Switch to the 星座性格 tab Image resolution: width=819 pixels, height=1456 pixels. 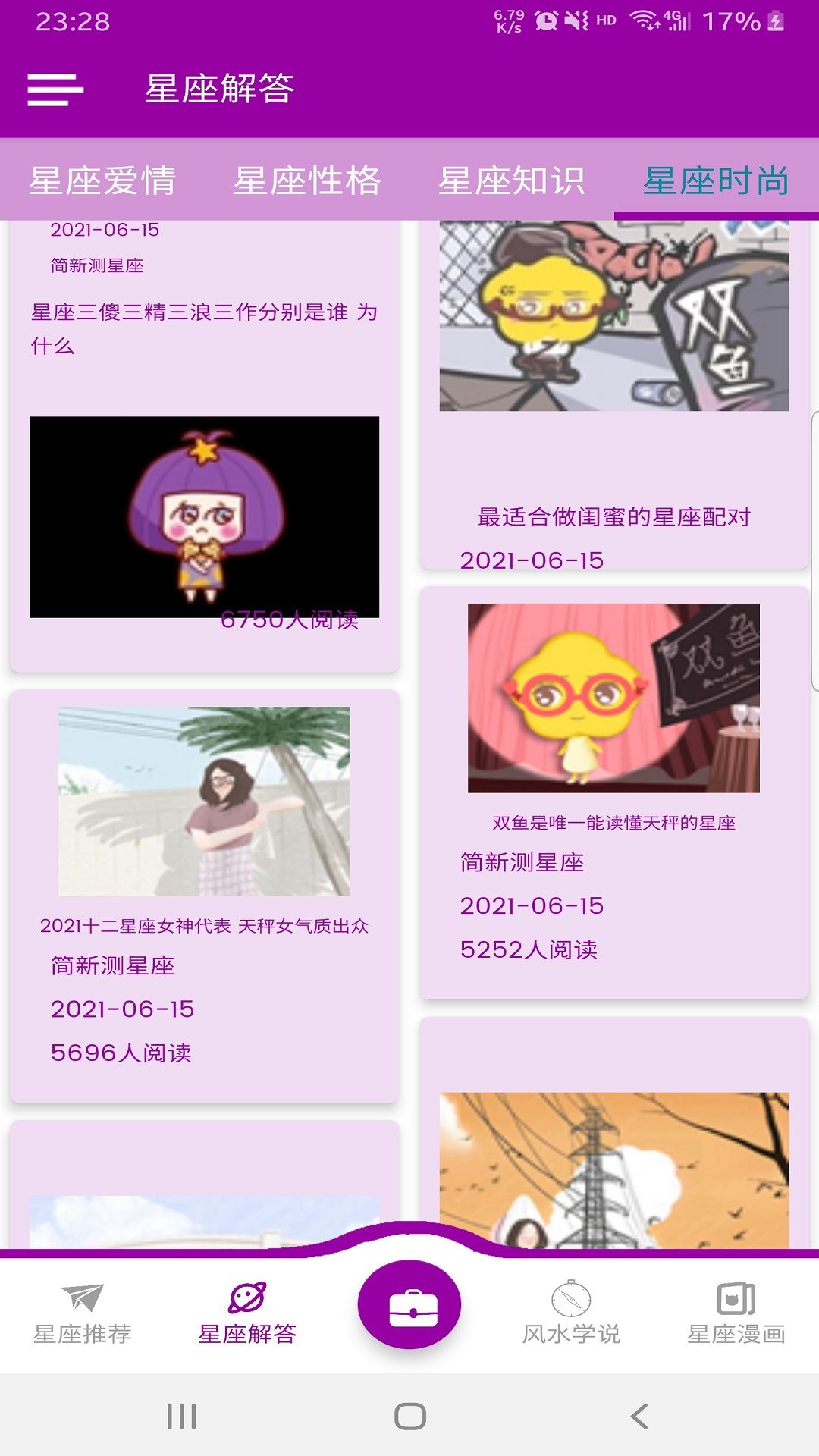tap(306, 180)
